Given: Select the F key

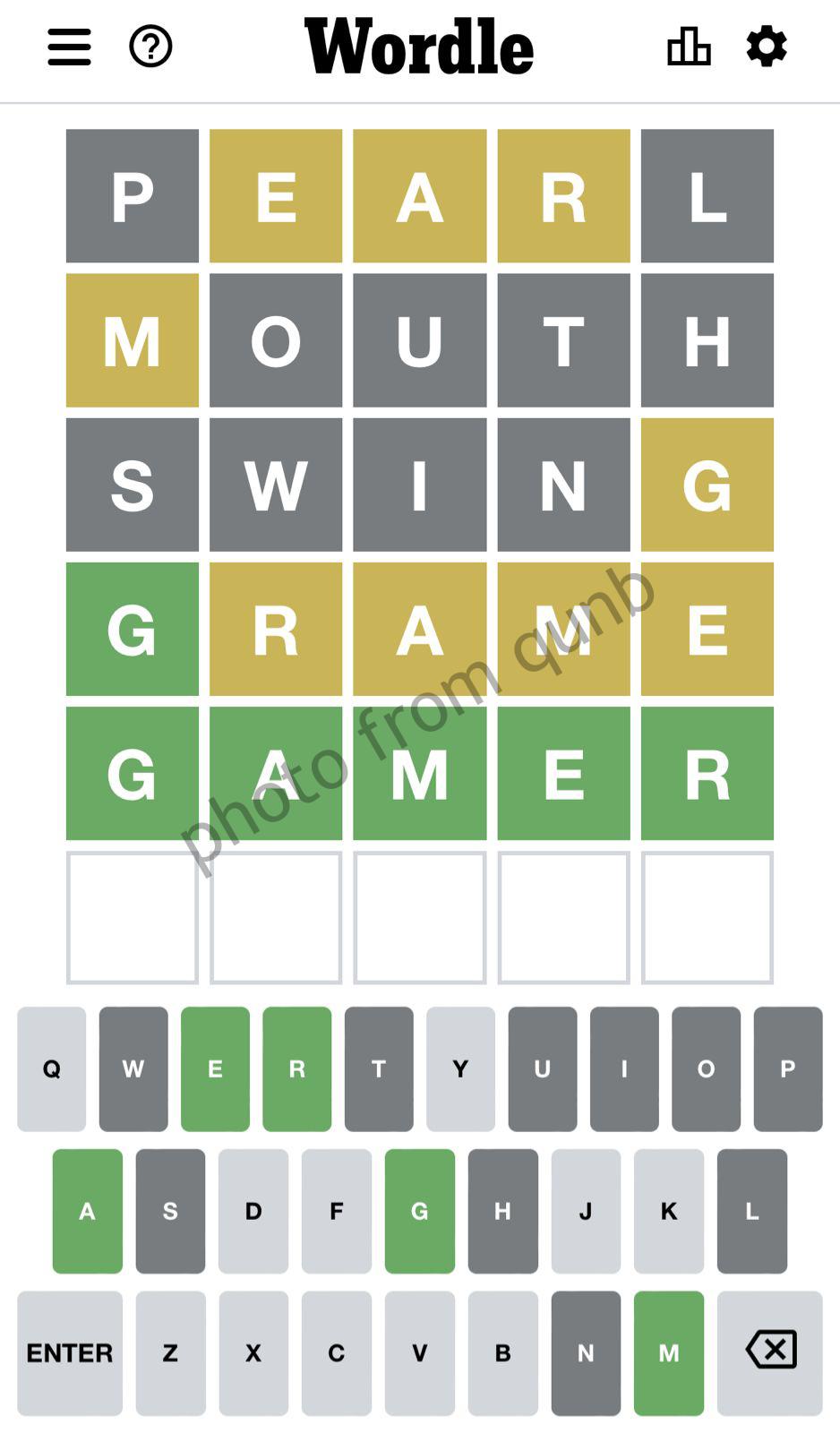Looking at the screenshot, I should pyautogui.click(x=336, y=1211).
